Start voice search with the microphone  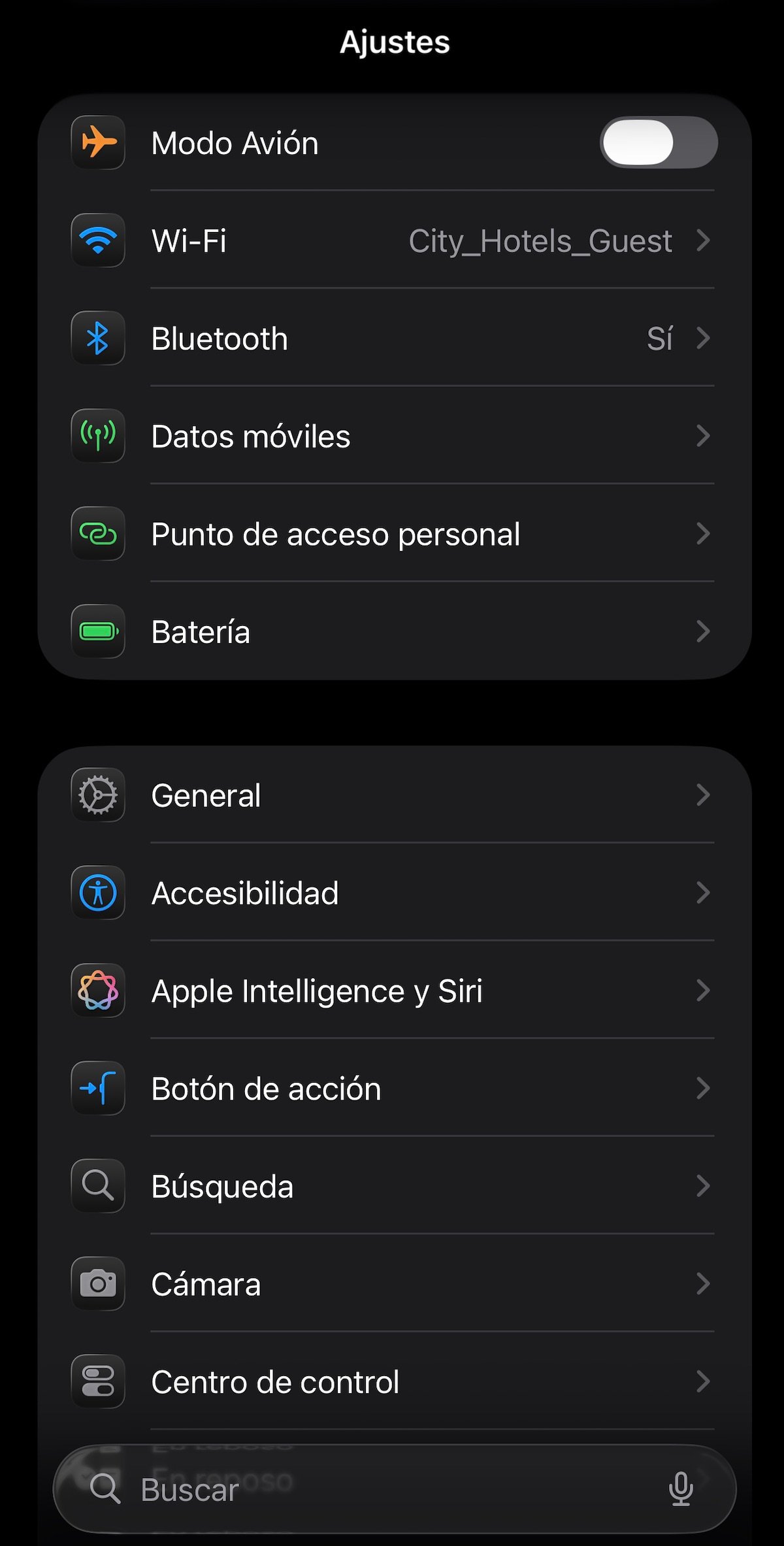[681, 1489]
